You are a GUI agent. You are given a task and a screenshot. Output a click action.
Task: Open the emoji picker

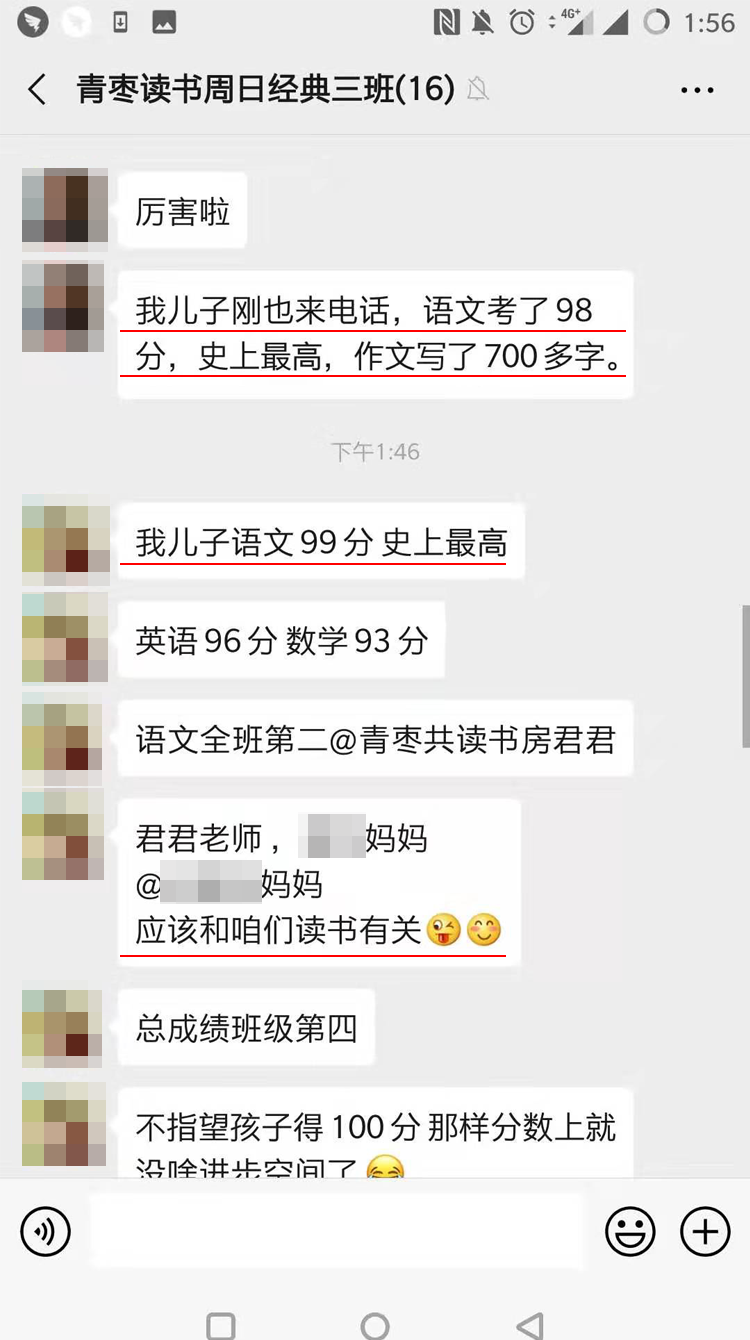point(630,1231)
